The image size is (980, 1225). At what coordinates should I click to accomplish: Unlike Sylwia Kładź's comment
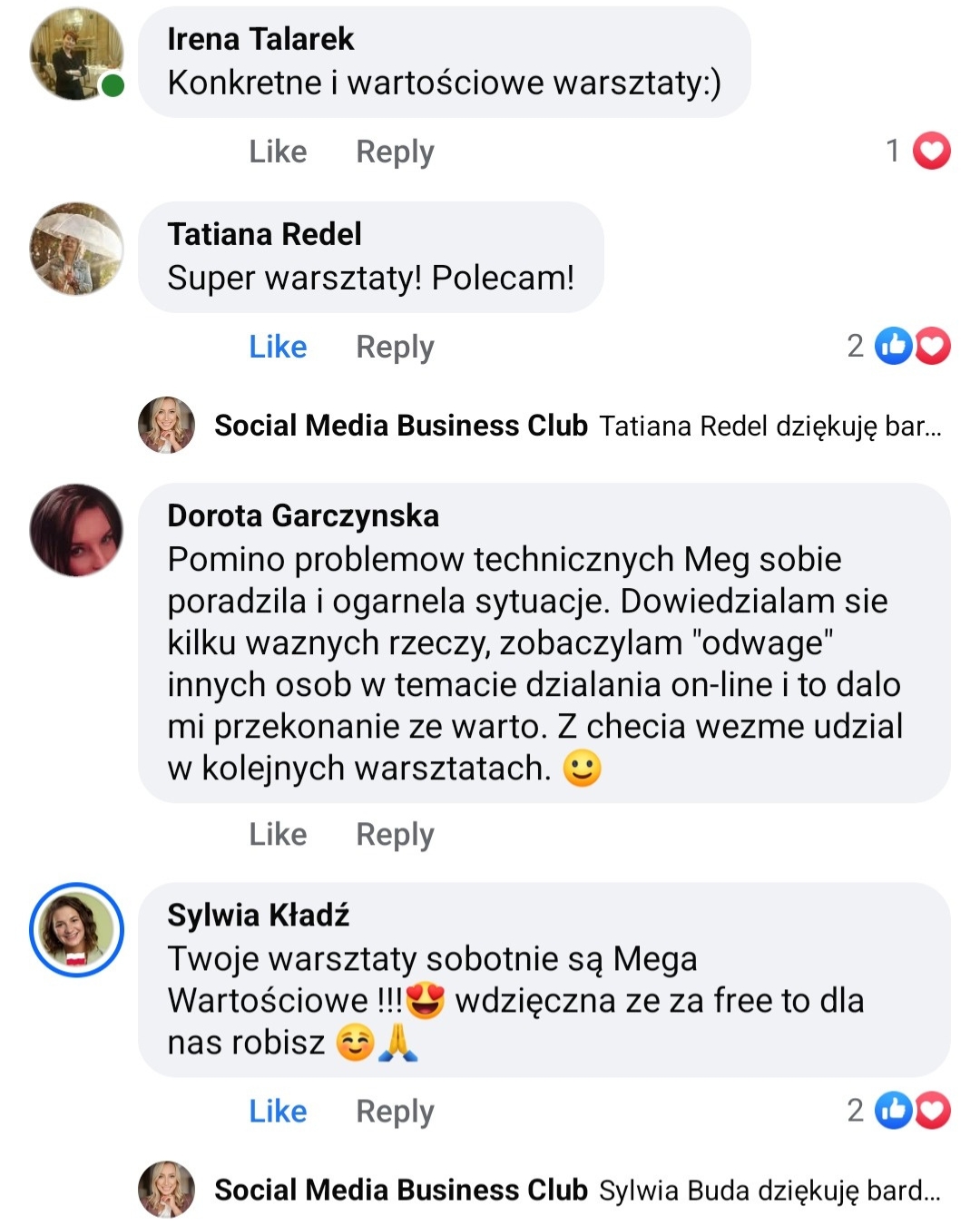click(x=278, y=1111)
